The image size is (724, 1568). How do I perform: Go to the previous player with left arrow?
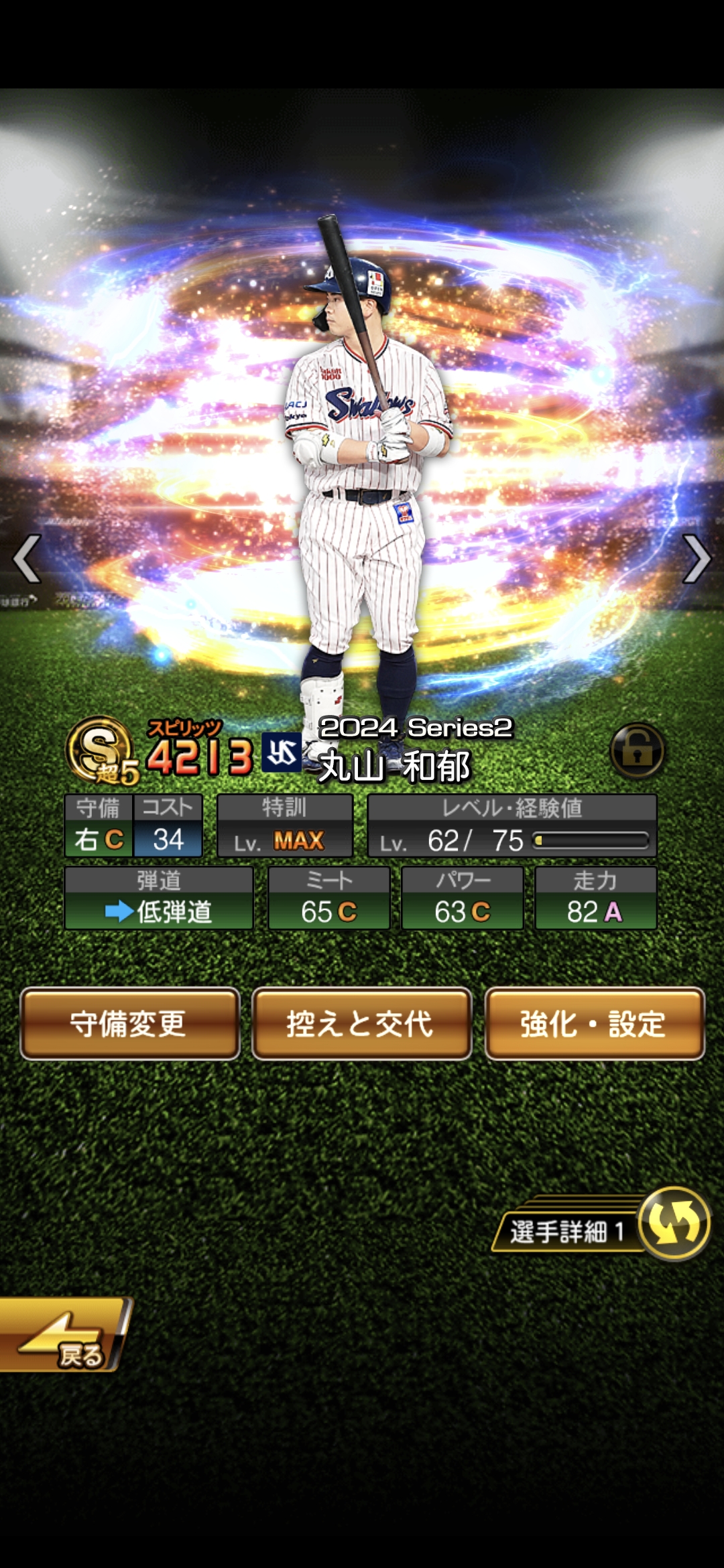pyautogui.click(x=27, y=558)
